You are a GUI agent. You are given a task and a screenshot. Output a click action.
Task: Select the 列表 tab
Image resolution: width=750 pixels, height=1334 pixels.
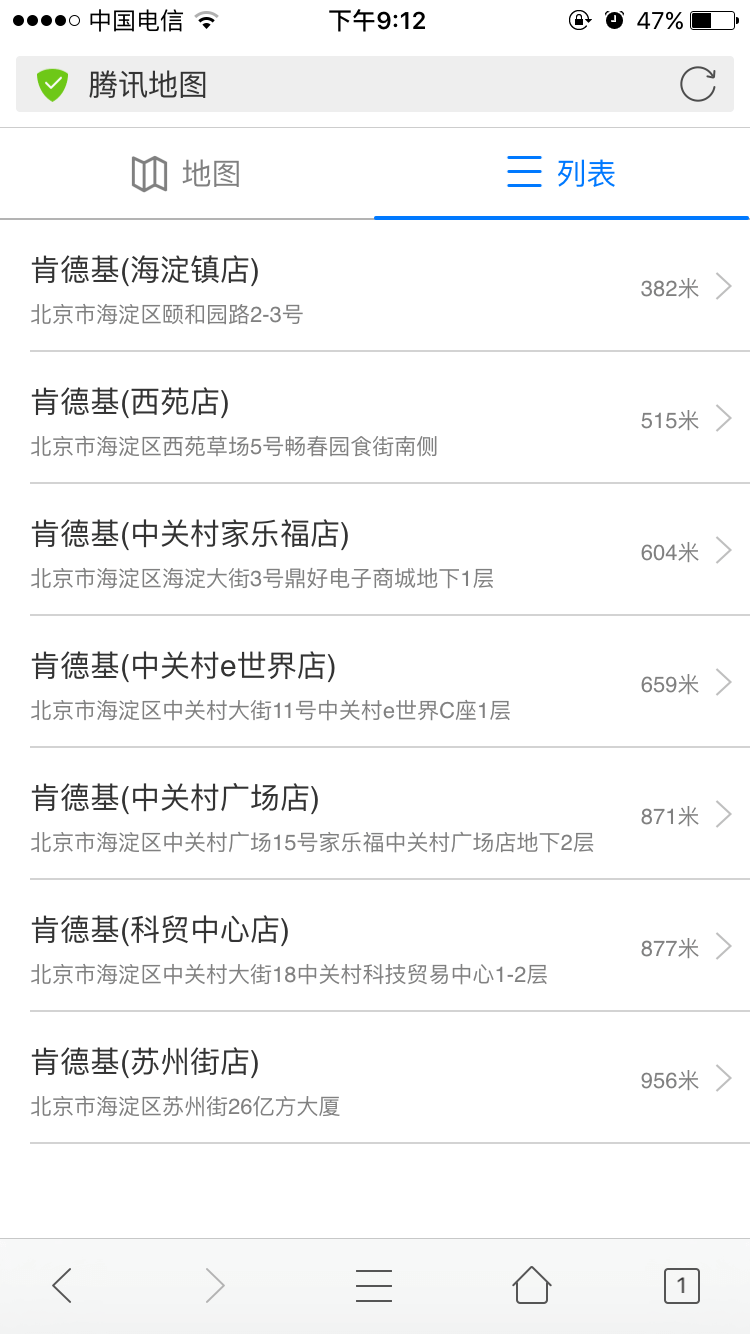(562, 174)
